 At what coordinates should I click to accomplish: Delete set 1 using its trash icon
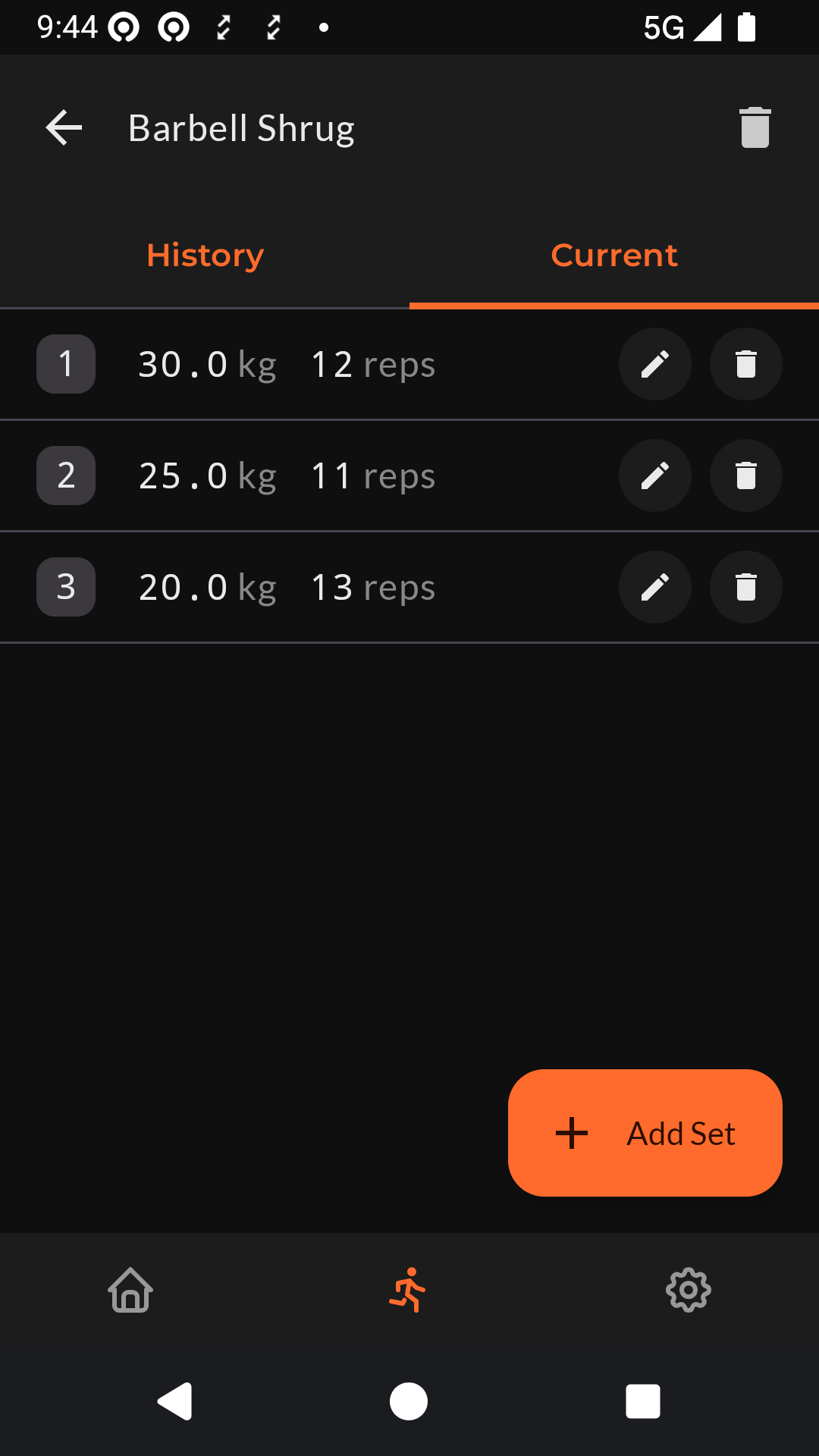(x=745, y=365)
